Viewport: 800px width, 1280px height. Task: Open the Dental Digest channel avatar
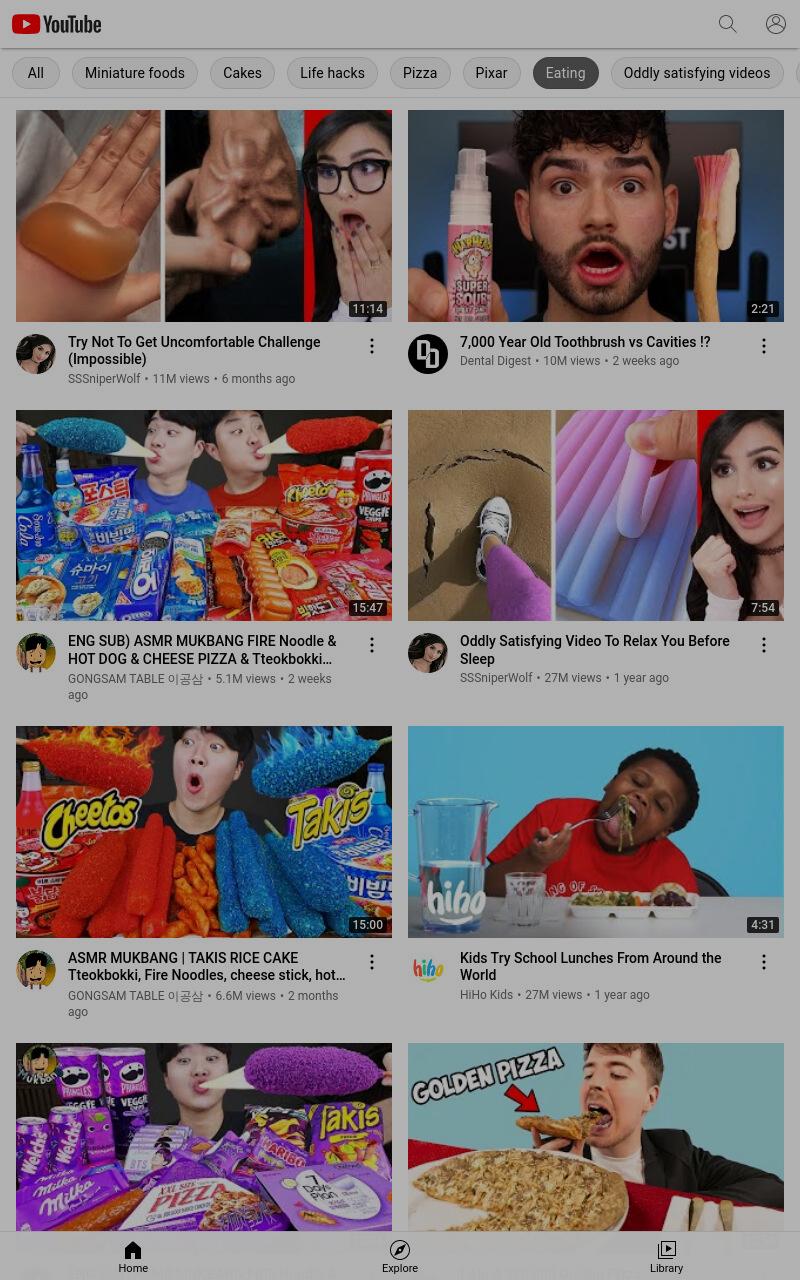coord(428,354)
